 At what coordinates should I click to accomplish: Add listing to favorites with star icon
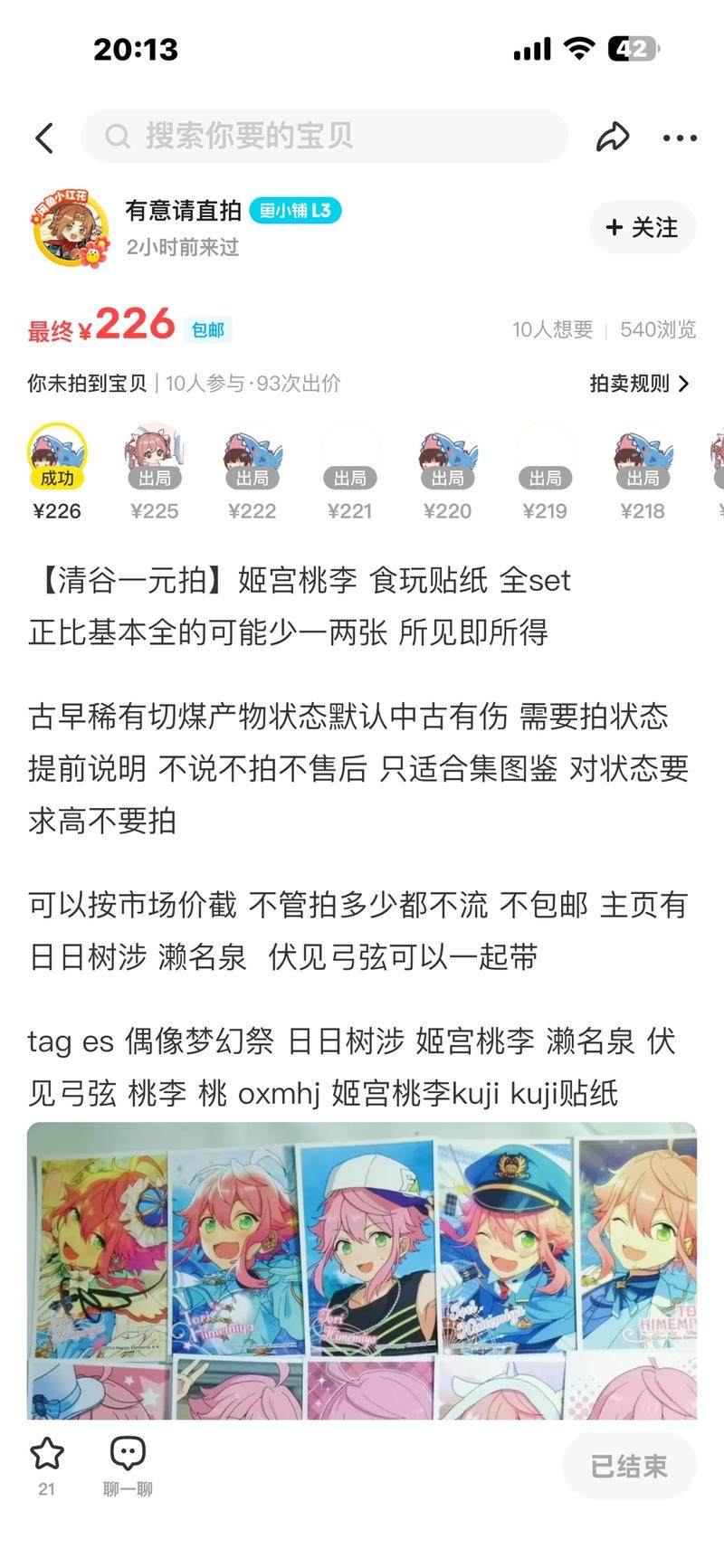(47, 1454)
